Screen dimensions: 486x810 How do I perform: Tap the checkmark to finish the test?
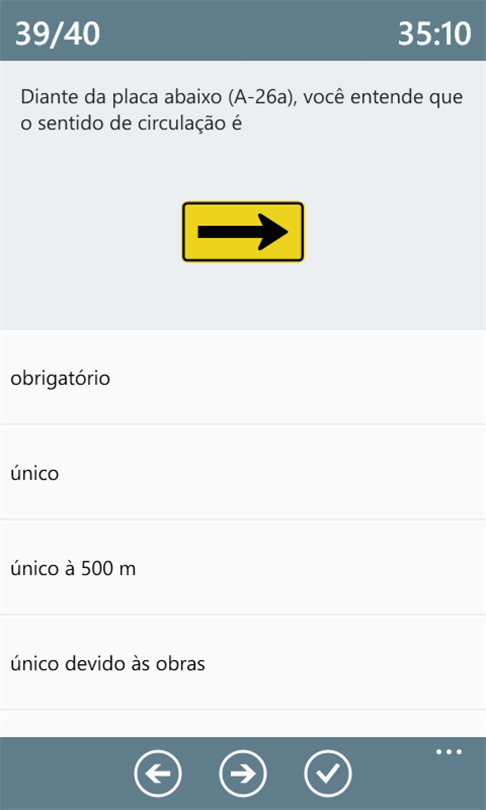pyautogui.click(x=328, y=773)
